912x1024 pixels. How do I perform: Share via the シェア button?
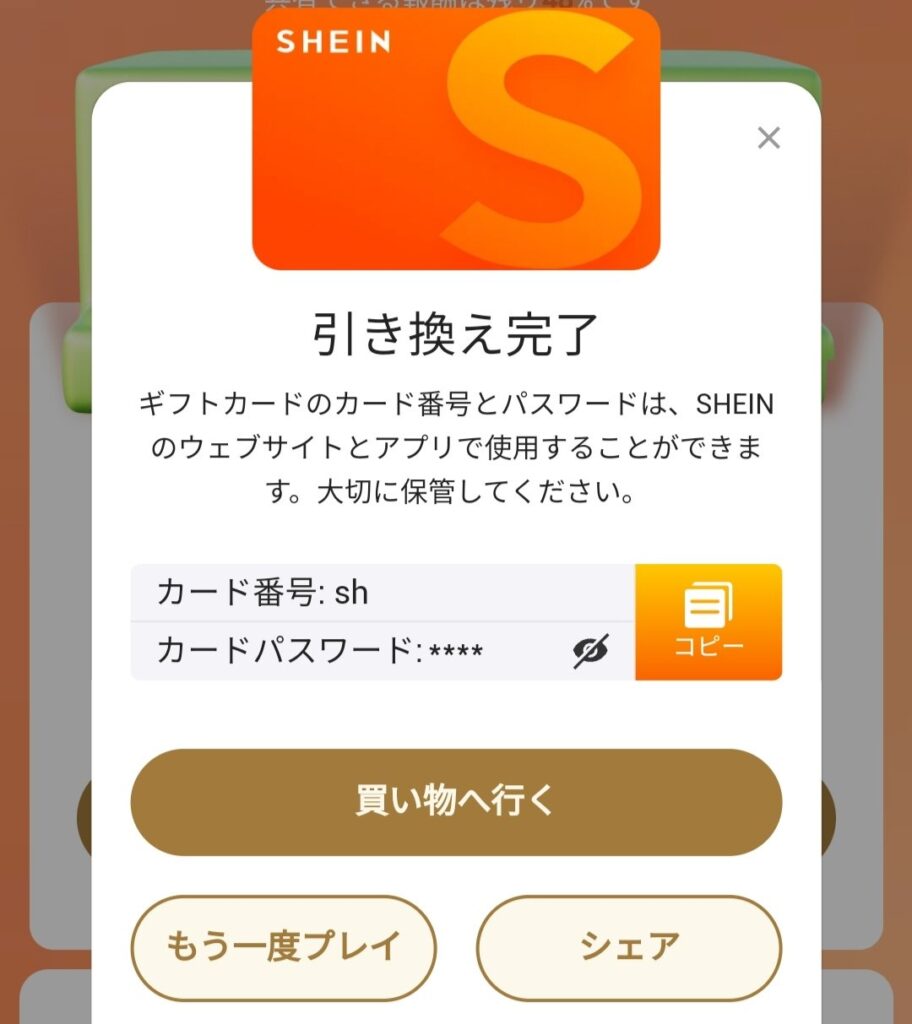pos(629,947)
